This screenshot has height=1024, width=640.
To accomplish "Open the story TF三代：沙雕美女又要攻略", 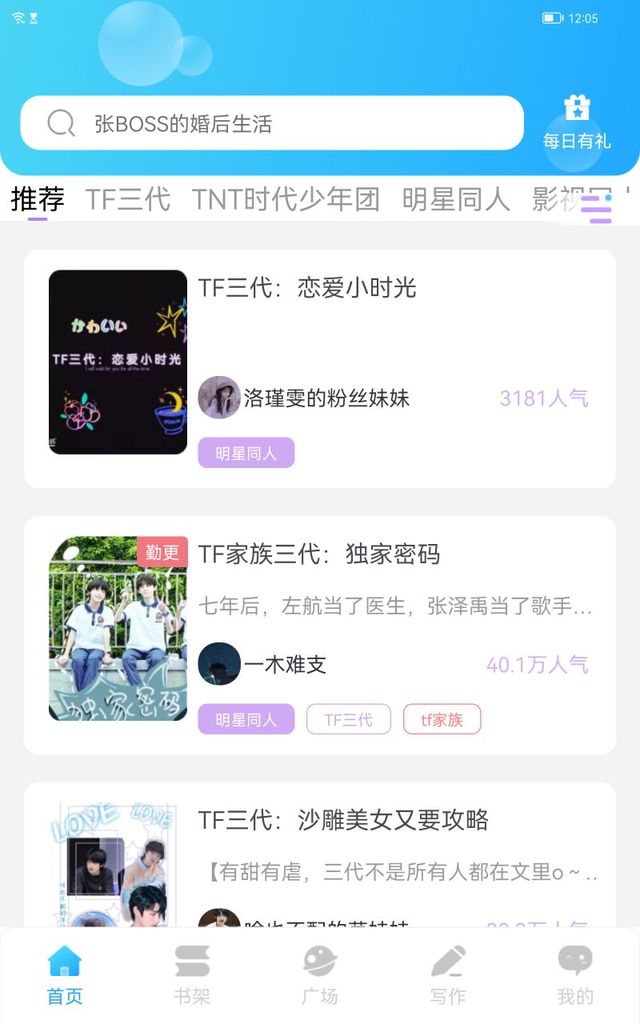I will [343, 820].
